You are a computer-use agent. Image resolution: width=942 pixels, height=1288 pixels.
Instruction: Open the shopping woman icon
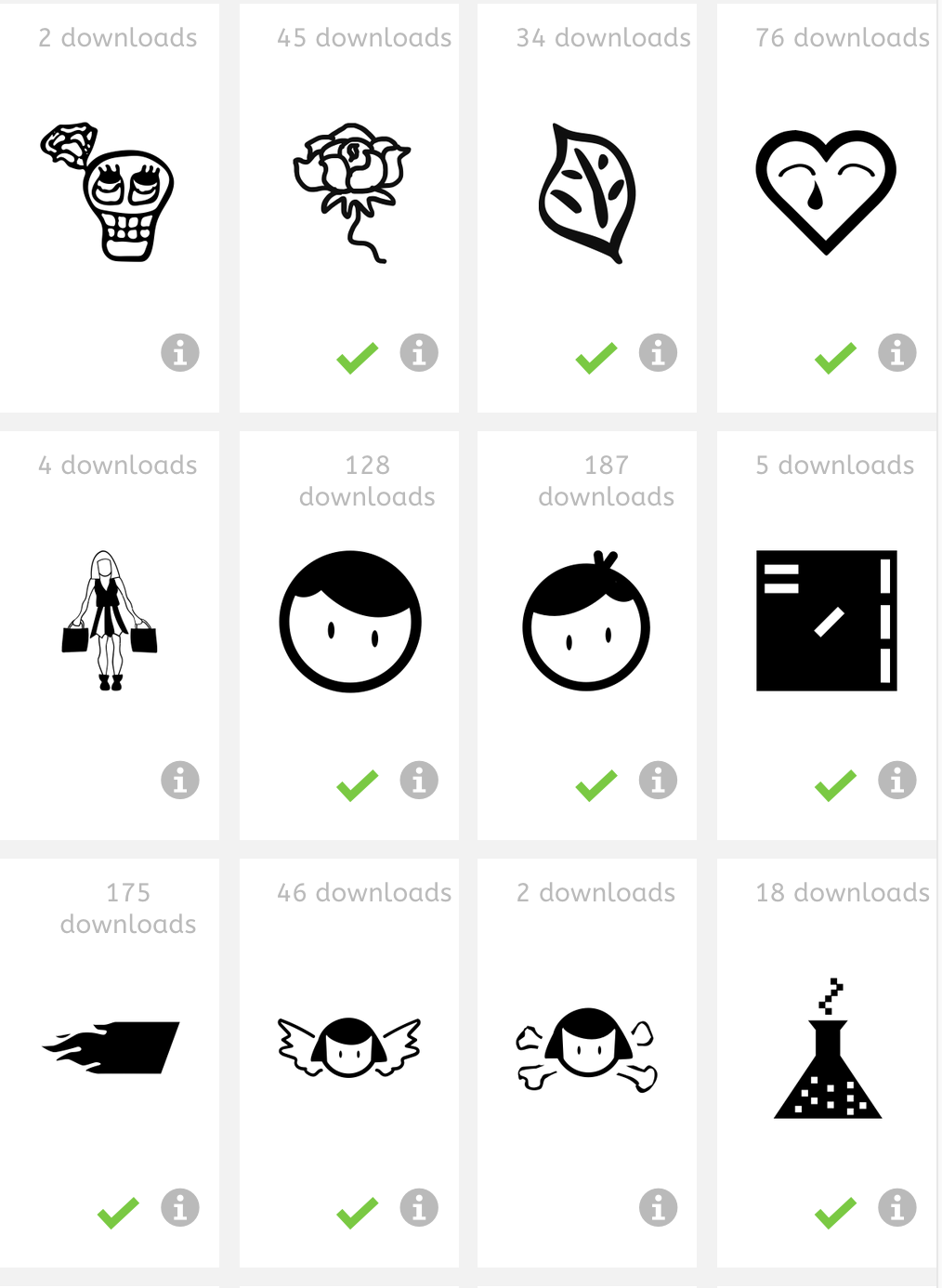click(x=110, y=620)
